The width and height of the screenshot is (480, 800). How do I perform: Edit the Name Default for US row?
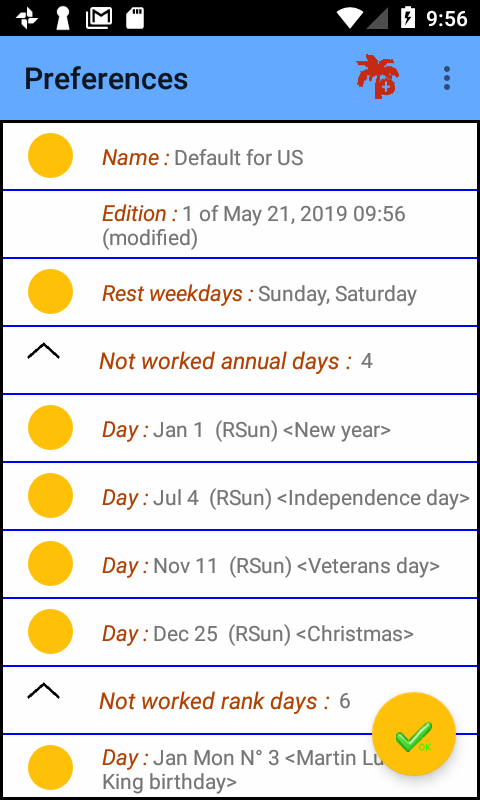coord(240,156)
